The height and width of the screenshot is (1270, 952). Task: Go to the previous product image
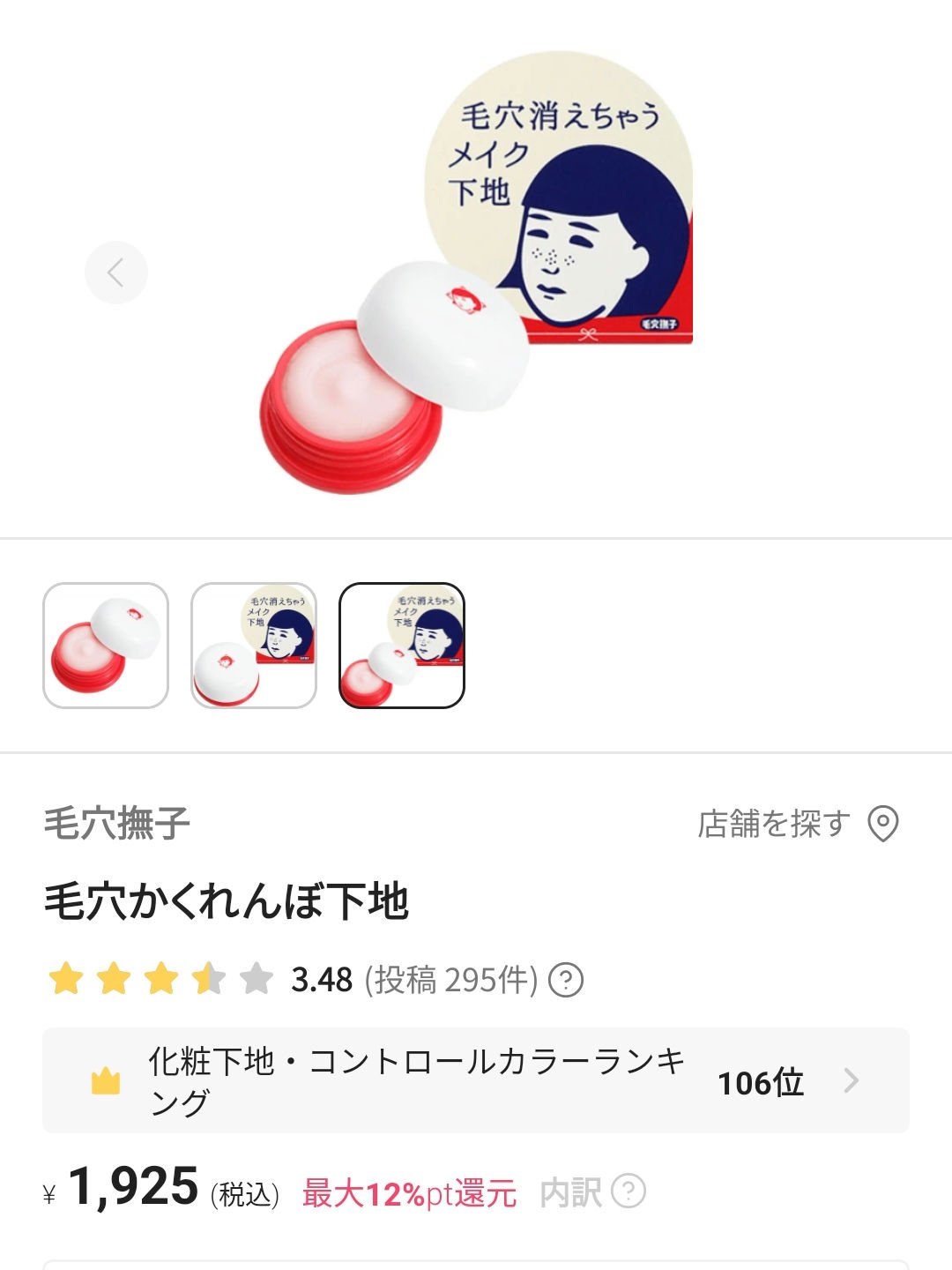[115, 273]
